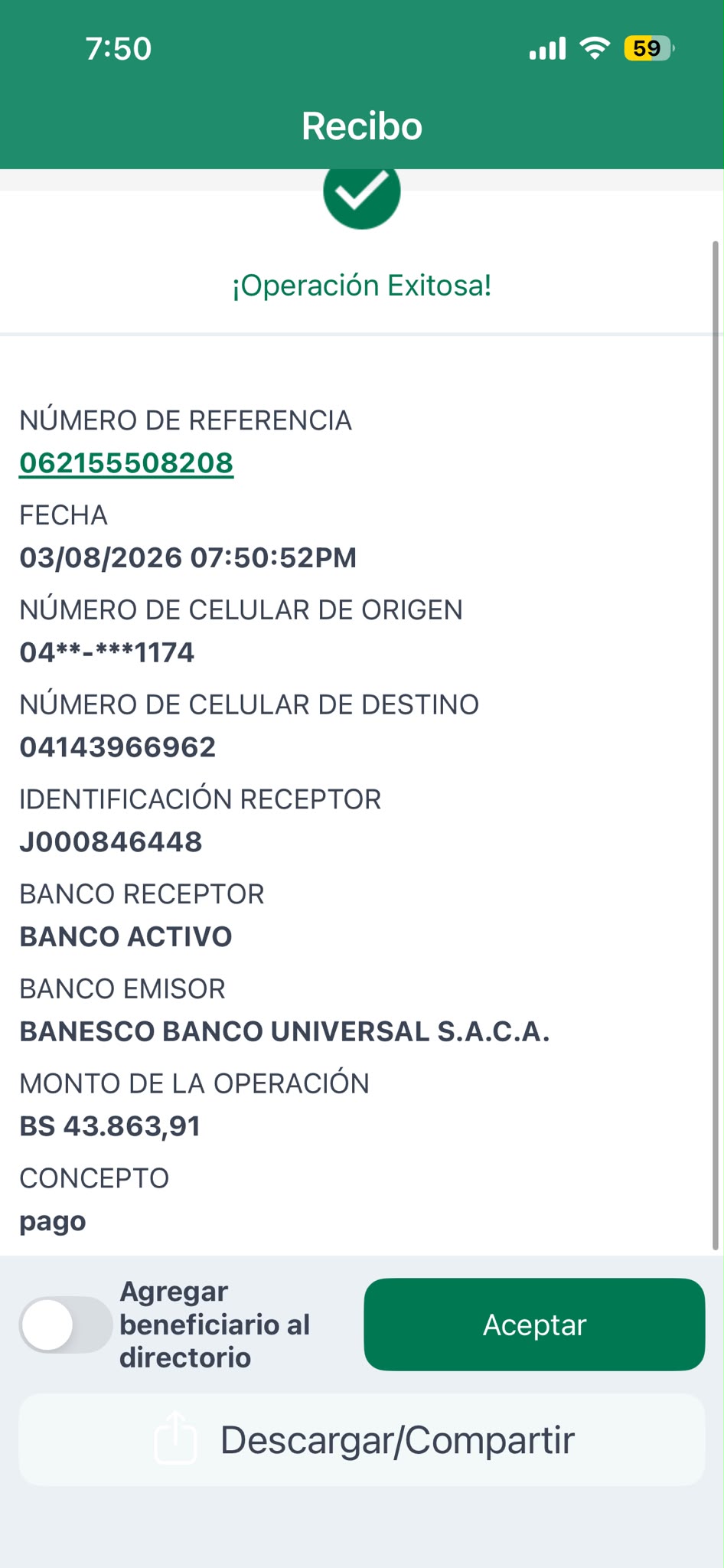Viewport: 724px width, 1568px height.
Task: Enable Agregar beneficiario al directorio switch
Action: [66, 1325]
